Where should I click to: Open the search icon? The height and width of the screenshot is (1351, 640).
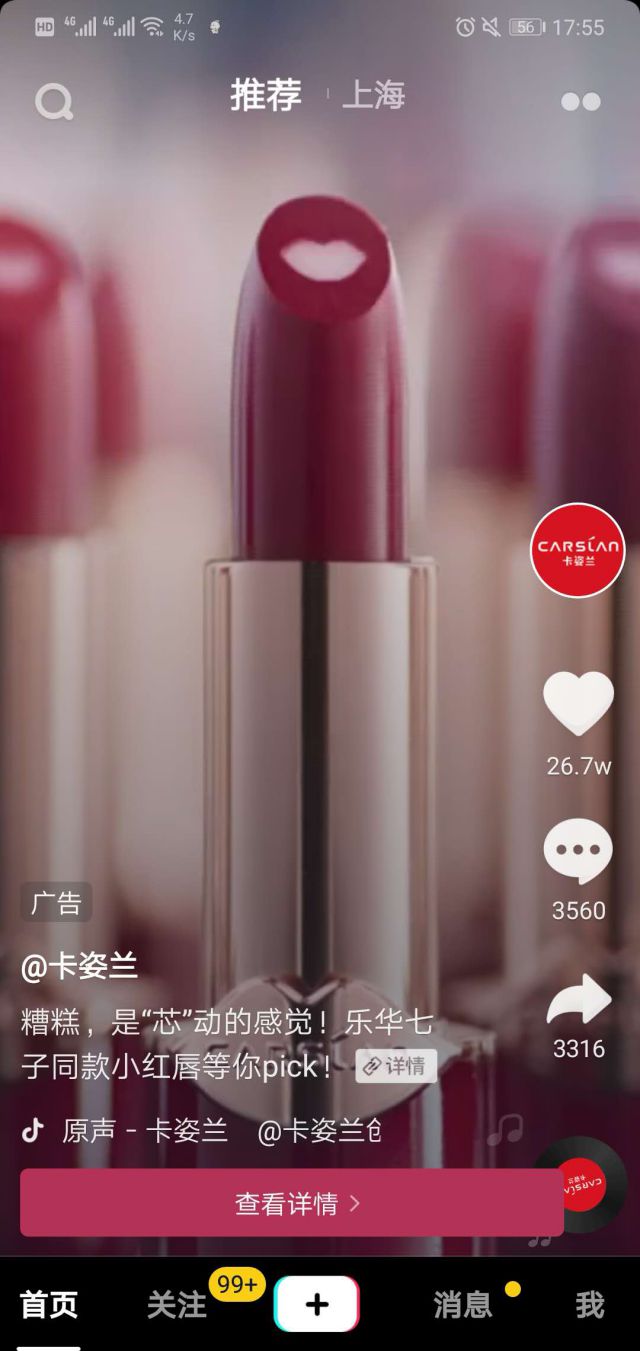(54, 100)
